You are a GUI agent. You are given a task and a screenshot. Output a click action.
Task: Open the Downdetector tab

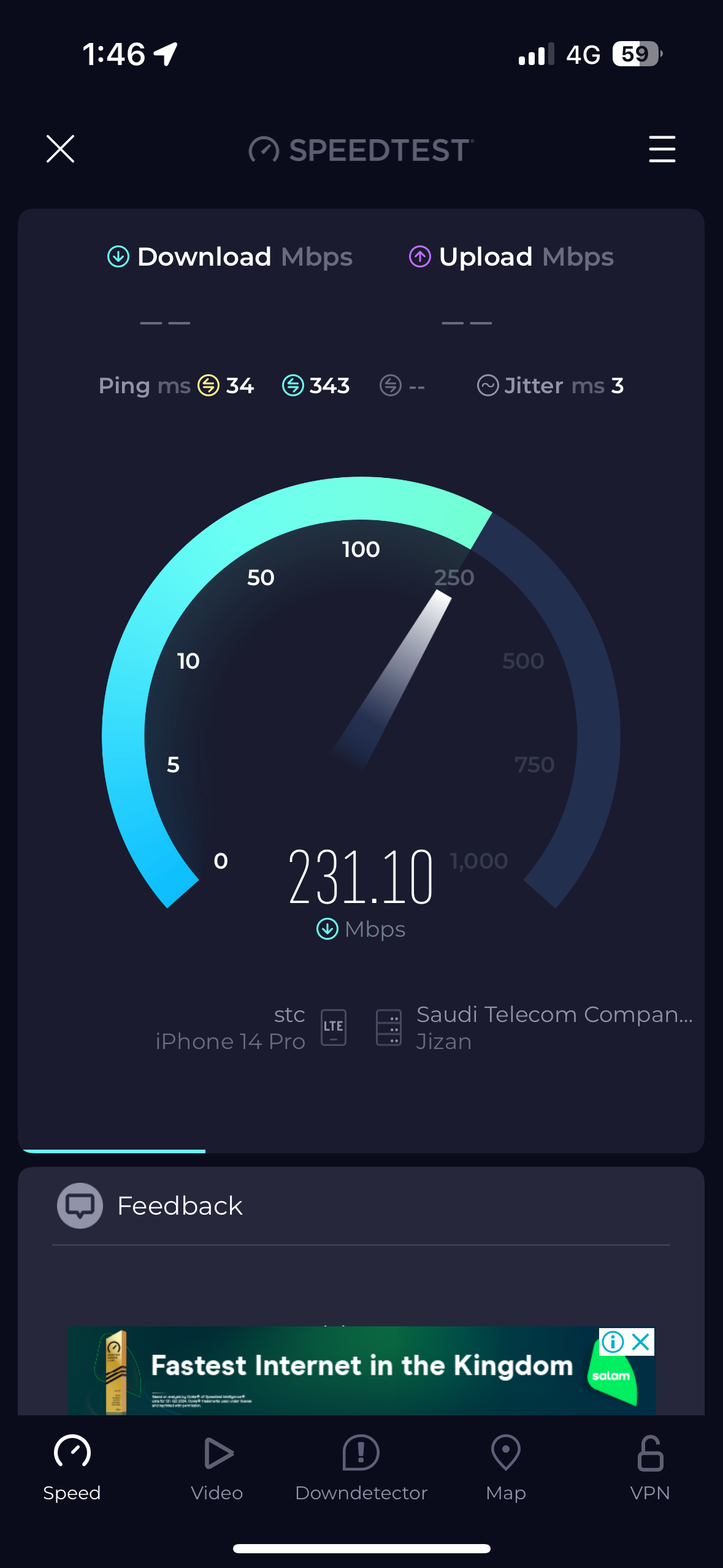(361, 1467)
